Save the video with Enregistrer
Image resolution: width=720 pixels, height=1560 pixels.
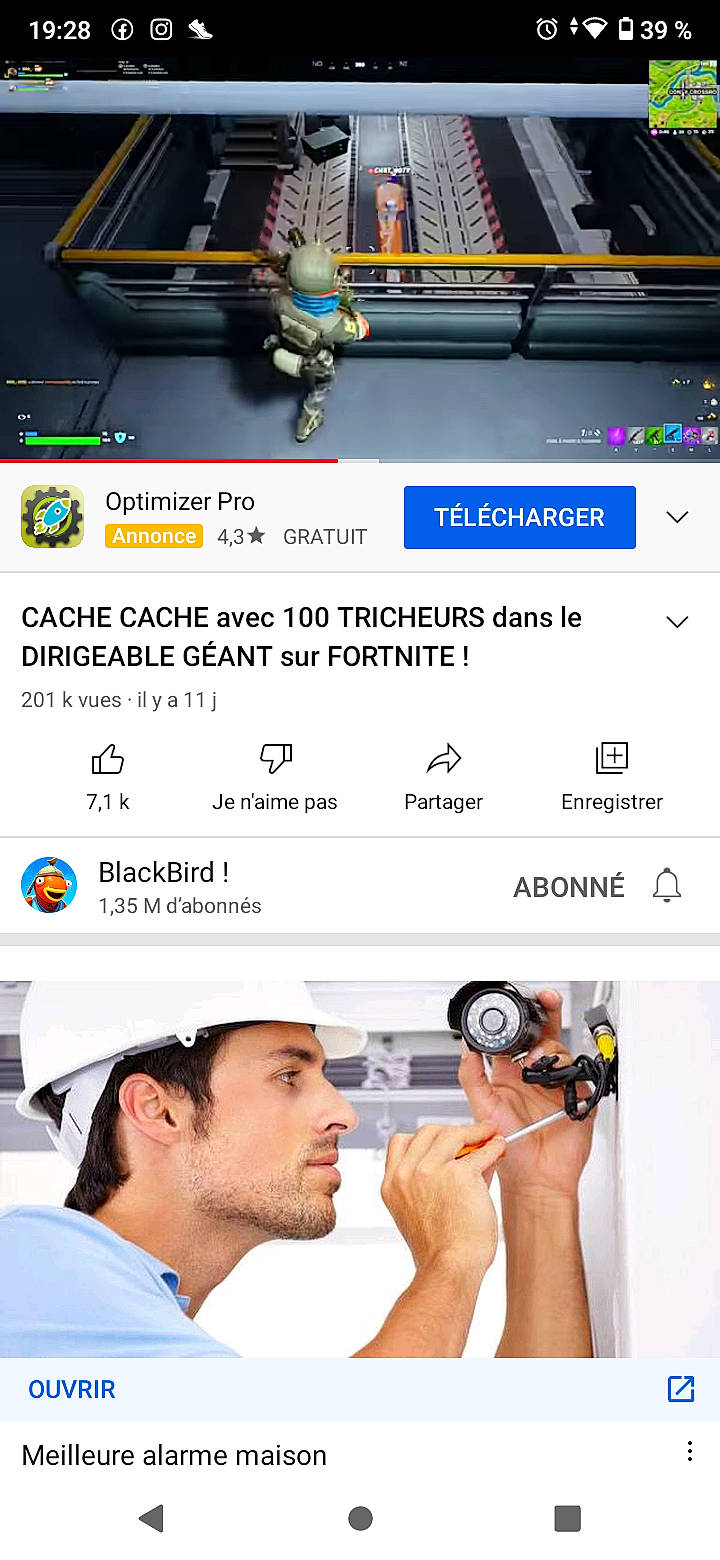611,760
